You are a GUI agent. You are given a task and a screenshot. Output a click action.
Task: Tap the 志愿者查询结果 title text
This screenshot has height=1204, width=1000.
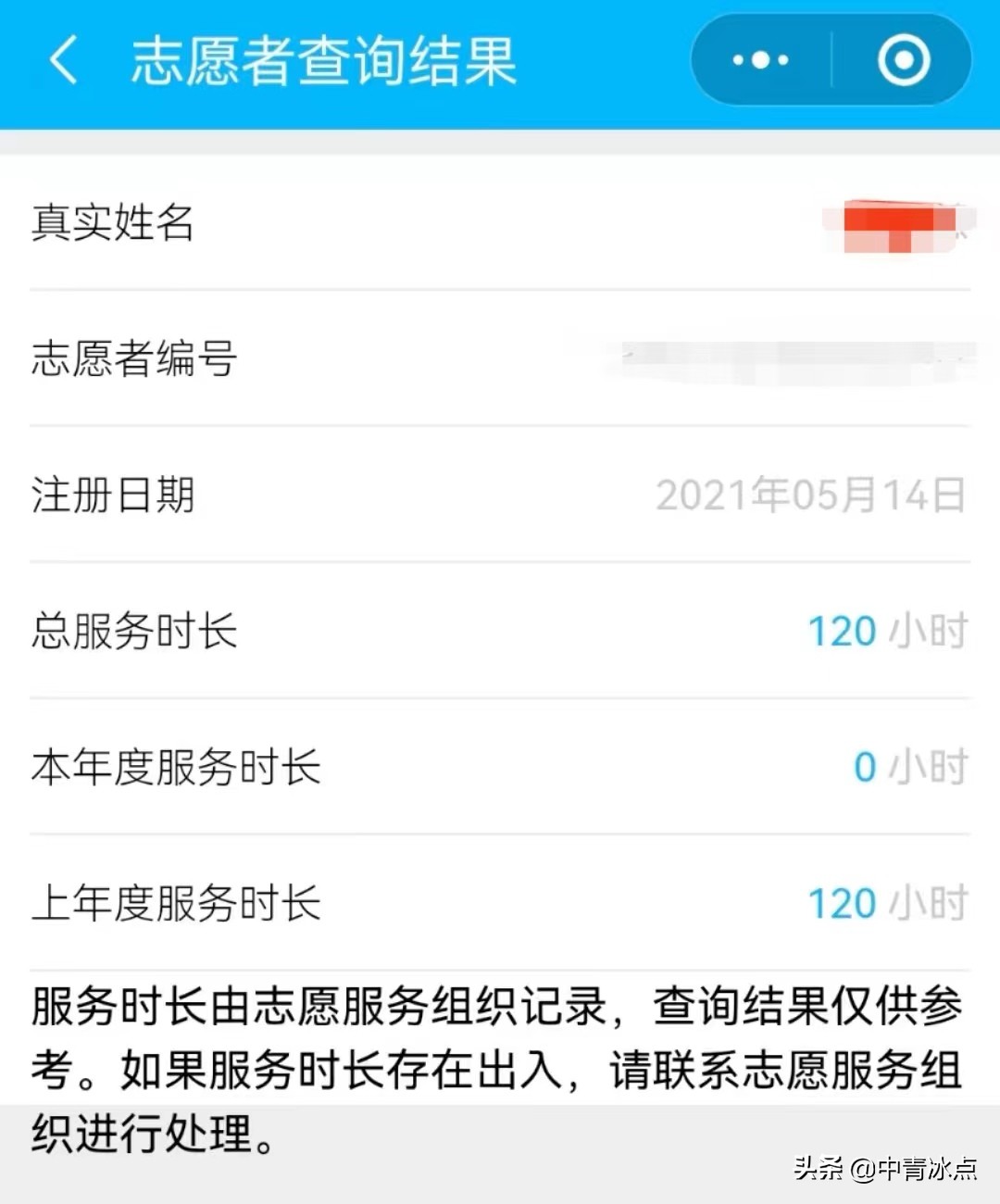pyautogui.click(x=324, y=59)
